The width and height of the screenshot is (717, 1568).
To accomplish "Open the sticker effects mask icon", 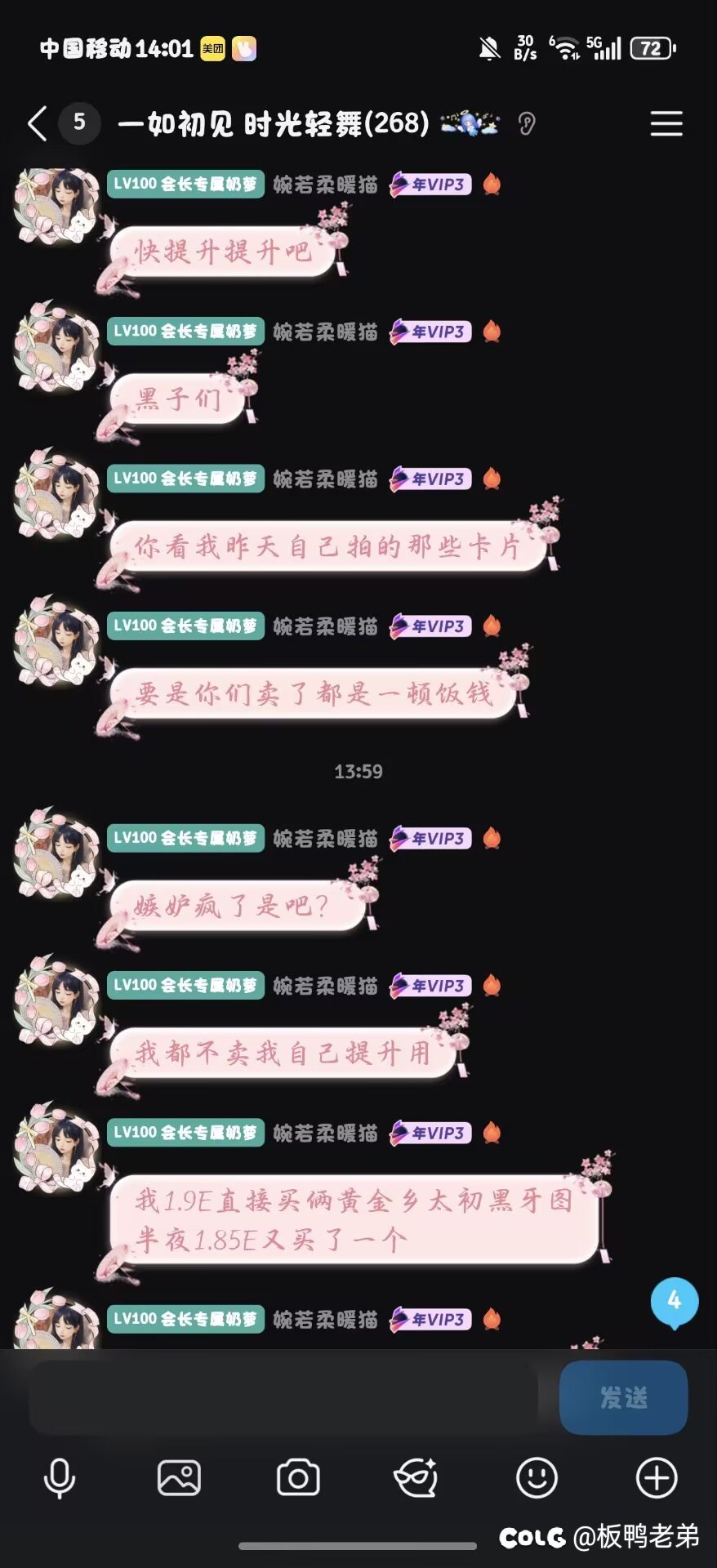I will click(416, 1478).
